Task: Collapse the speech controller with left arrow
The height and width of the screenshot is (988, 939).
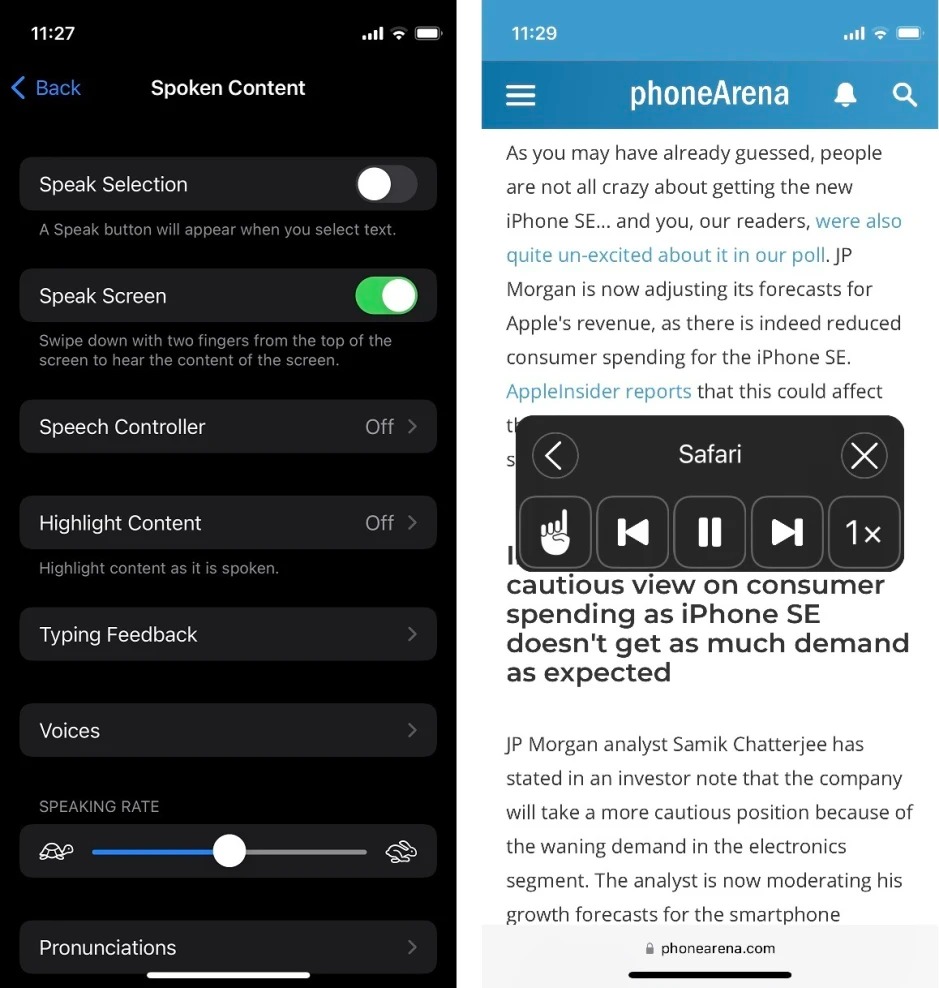Action: [x=555, y=456]
